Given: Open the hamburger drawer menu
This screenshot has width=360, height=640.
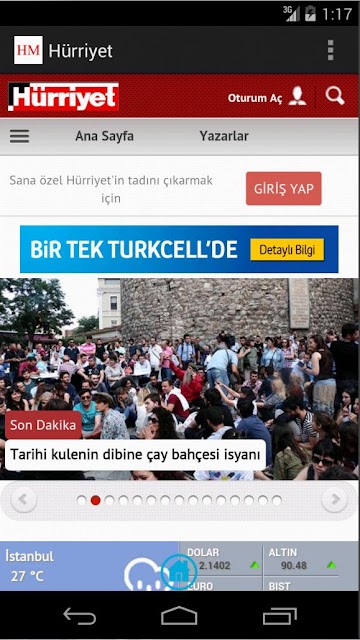Looking at the screenshot, I should [20, 136].
